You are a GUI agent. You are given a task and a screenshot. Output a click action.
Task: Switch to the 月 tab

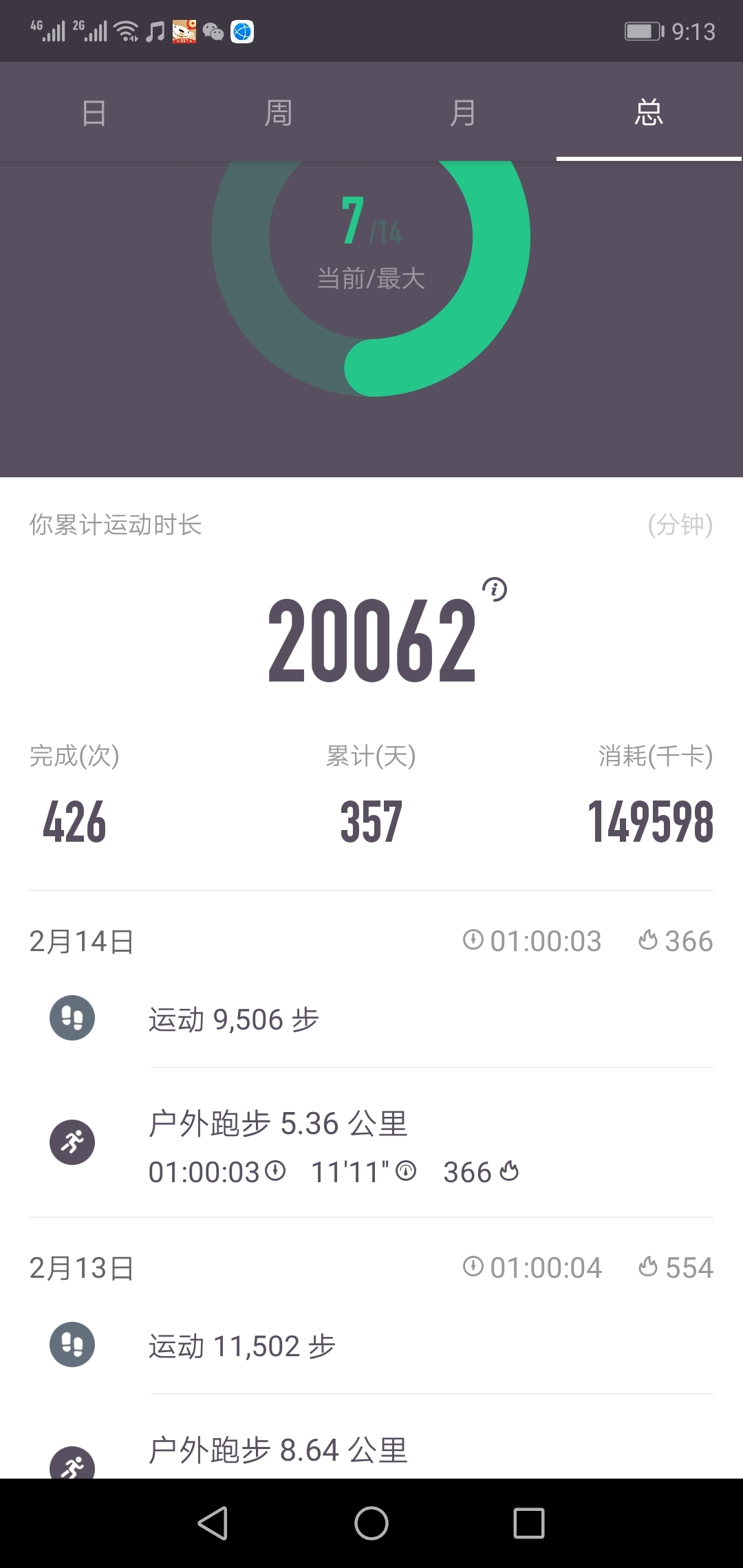pyautogui.click(x=464, y=112)
